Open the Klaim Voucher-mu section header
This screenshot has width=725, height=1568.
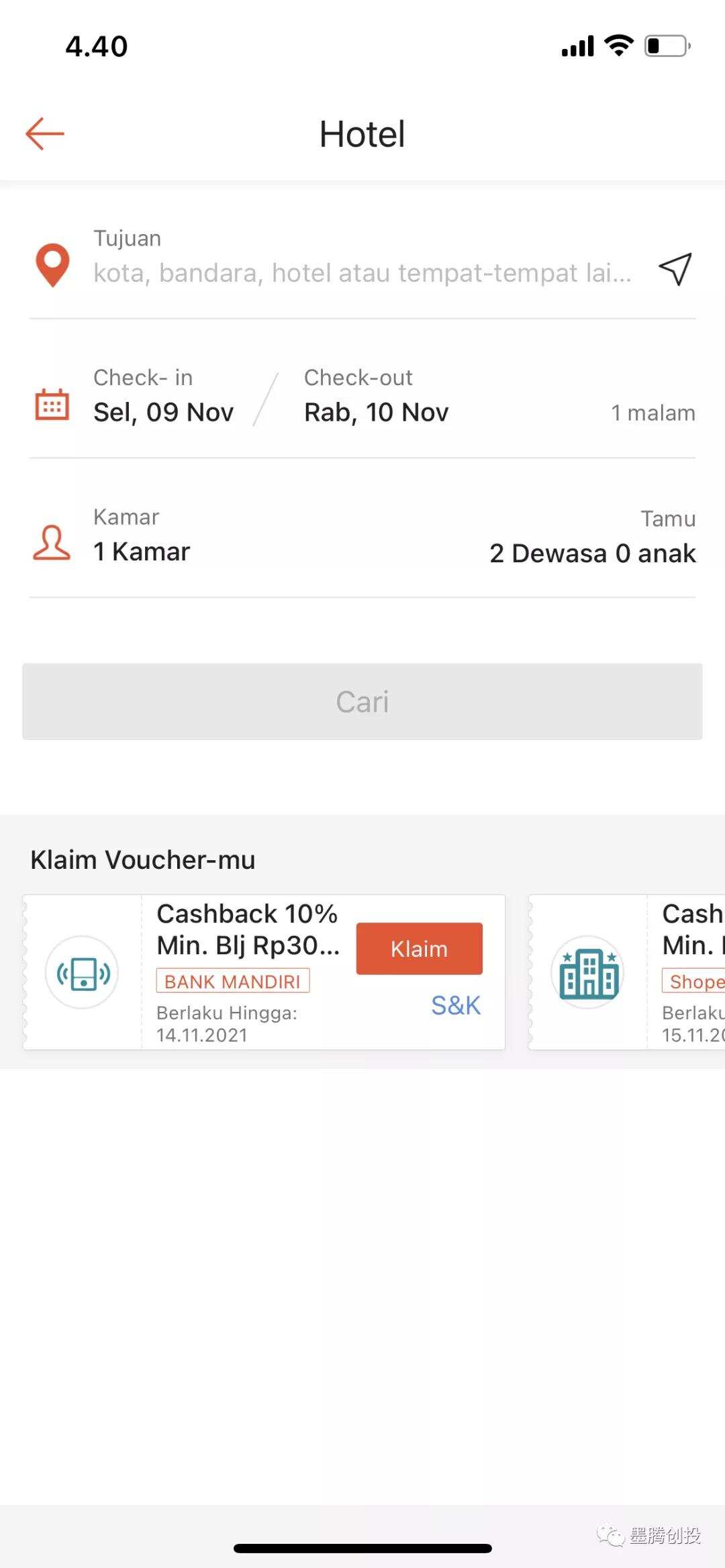point(143,859)
